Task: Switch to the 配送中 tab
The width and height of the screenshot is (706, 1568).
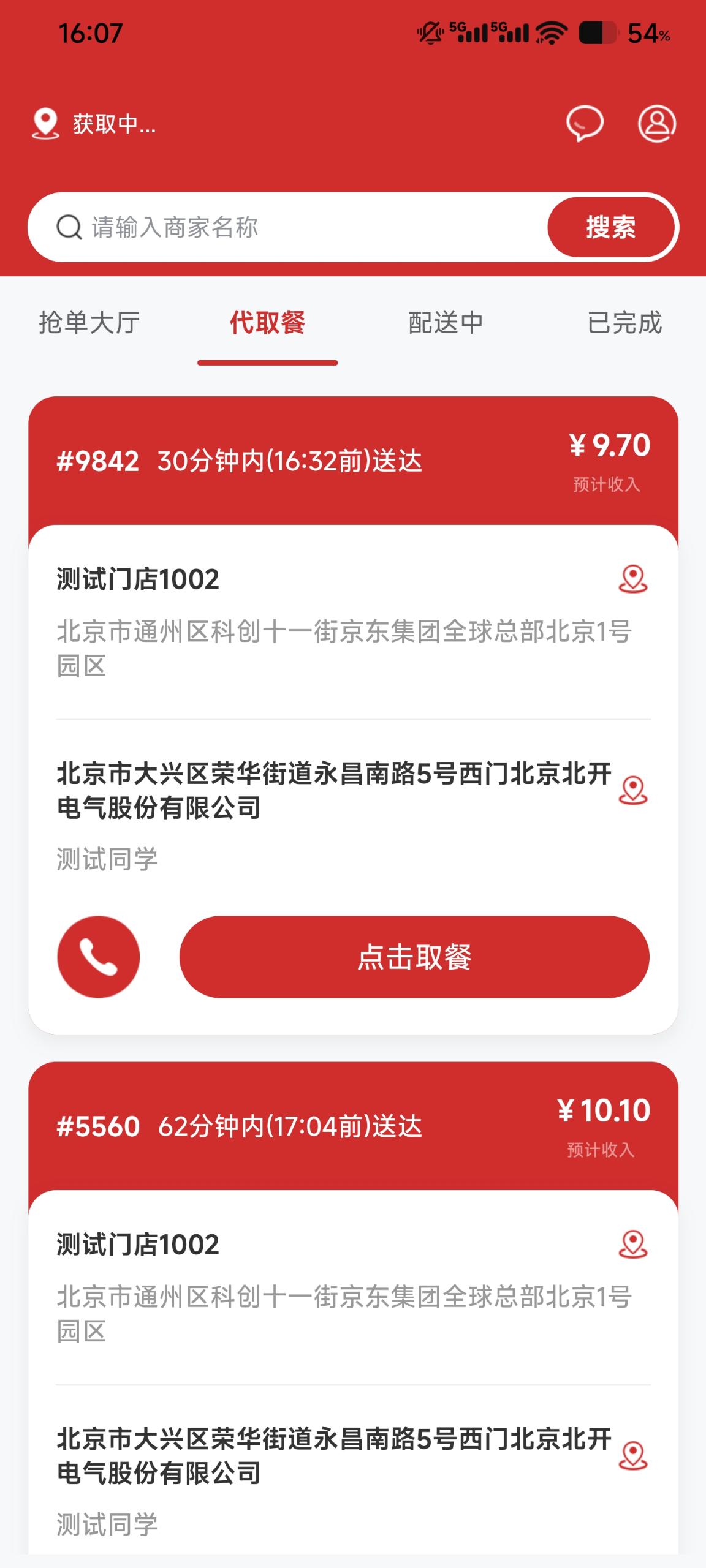Action: pos(446,323)
